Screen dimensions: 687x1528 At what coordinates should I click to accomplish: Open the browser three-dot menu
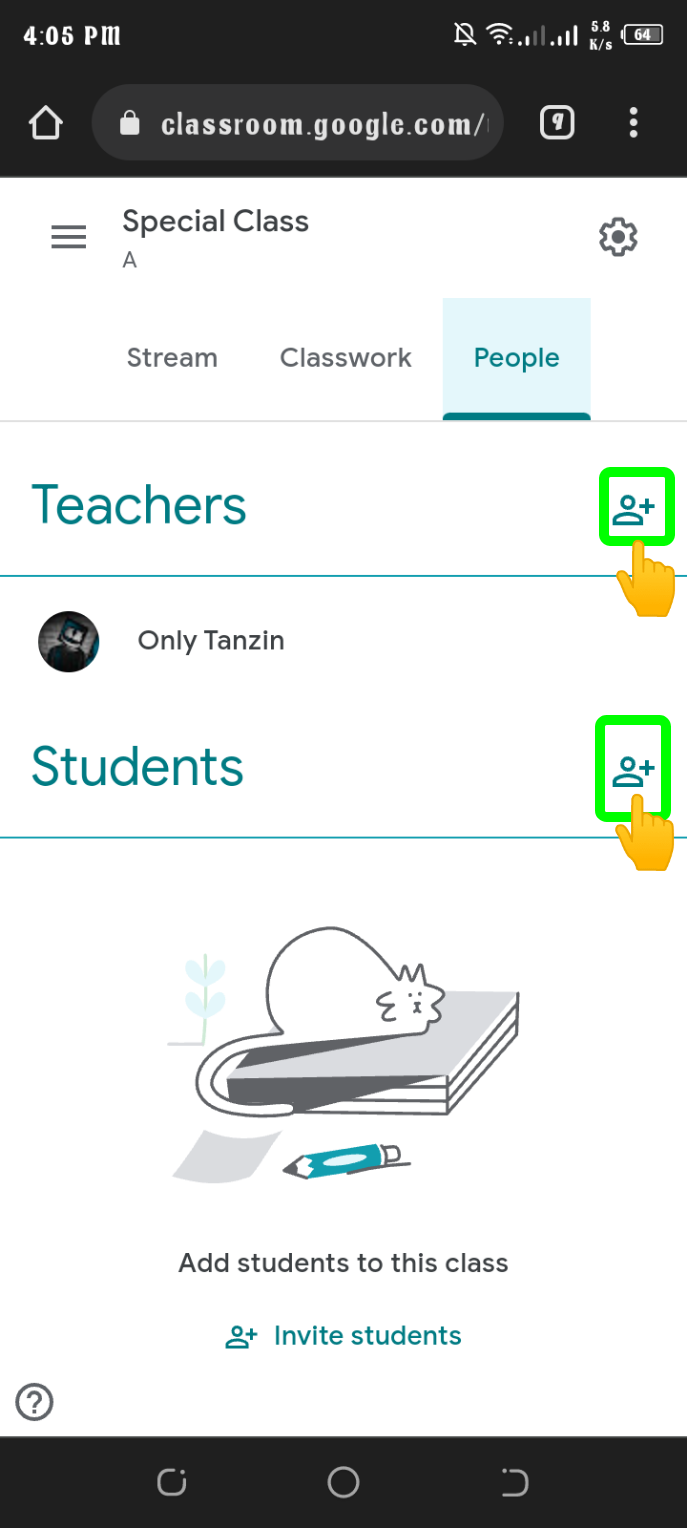[633, 123]
